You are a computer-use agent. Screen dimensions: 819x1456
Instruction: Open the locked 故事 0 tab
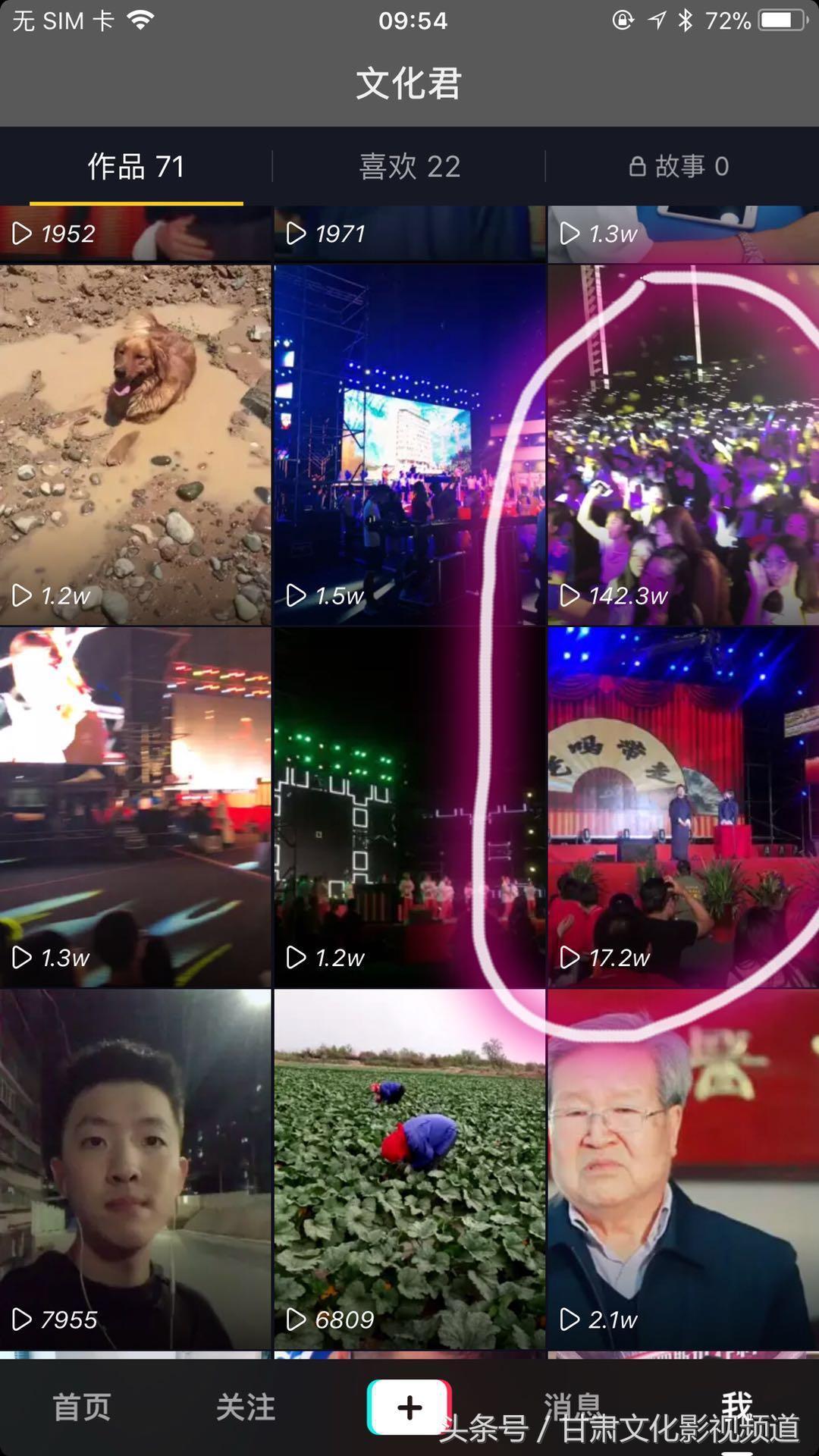680,167
